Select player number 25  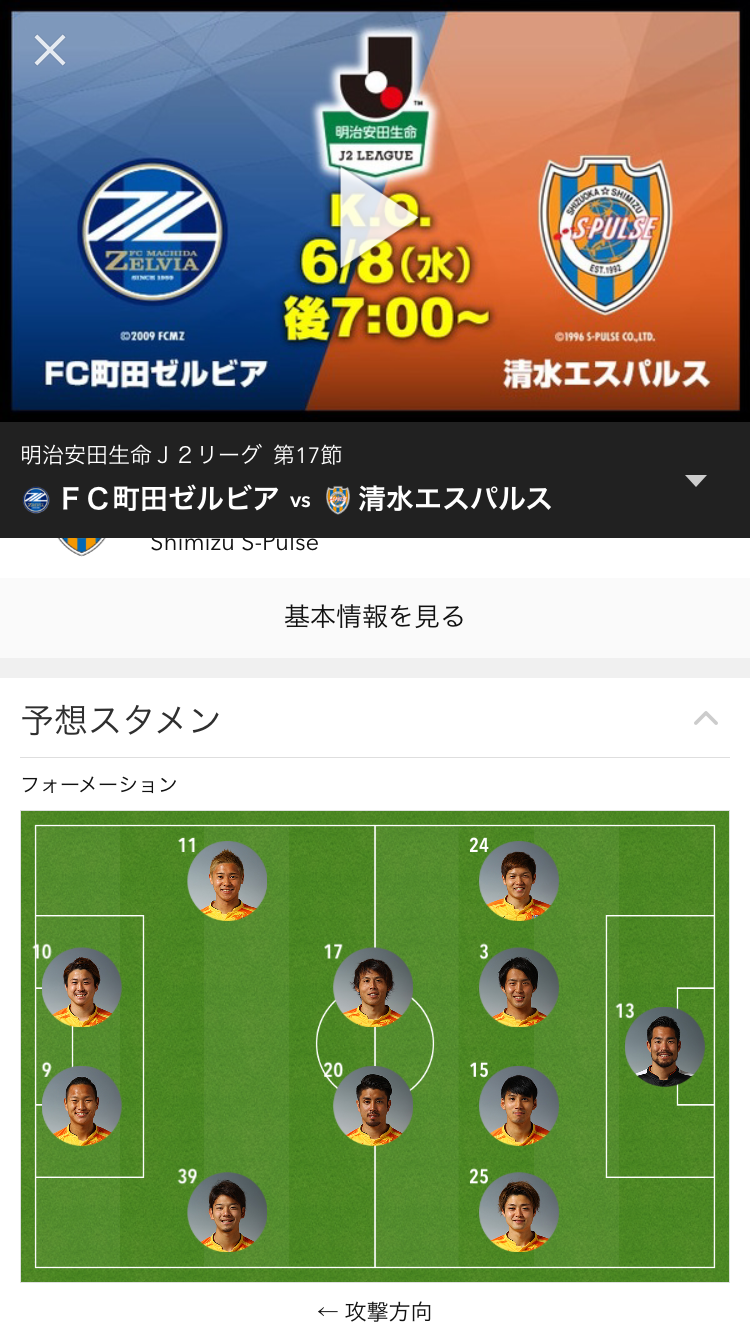click(x=519, y=1212)
